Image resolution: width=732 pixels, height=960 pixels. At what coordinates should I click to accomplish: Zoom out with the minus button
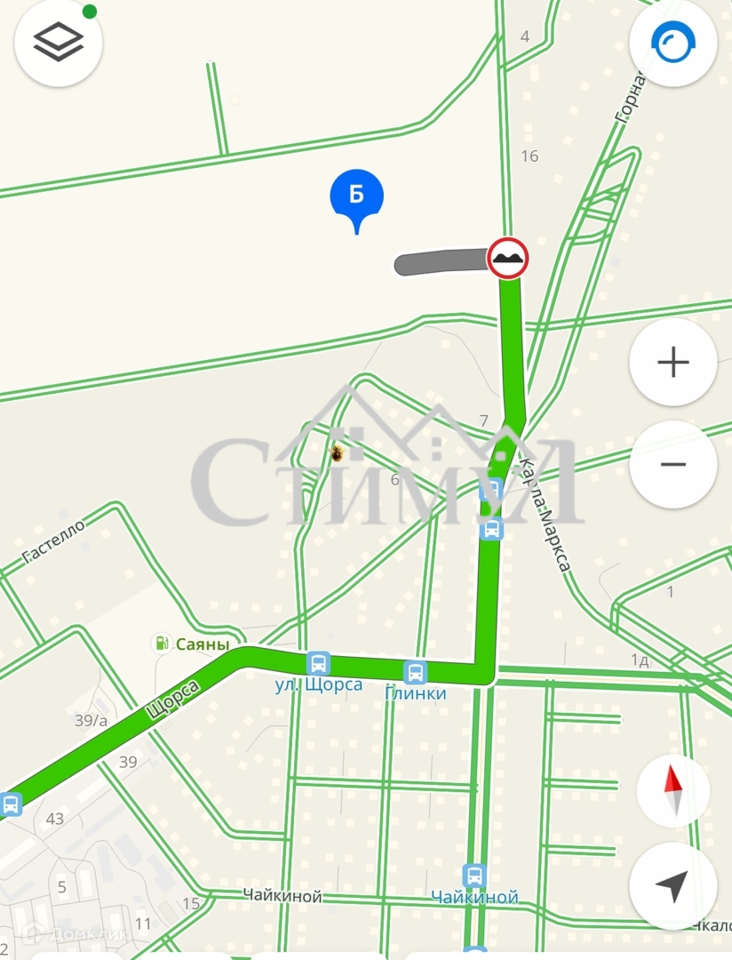coord(673,464)
